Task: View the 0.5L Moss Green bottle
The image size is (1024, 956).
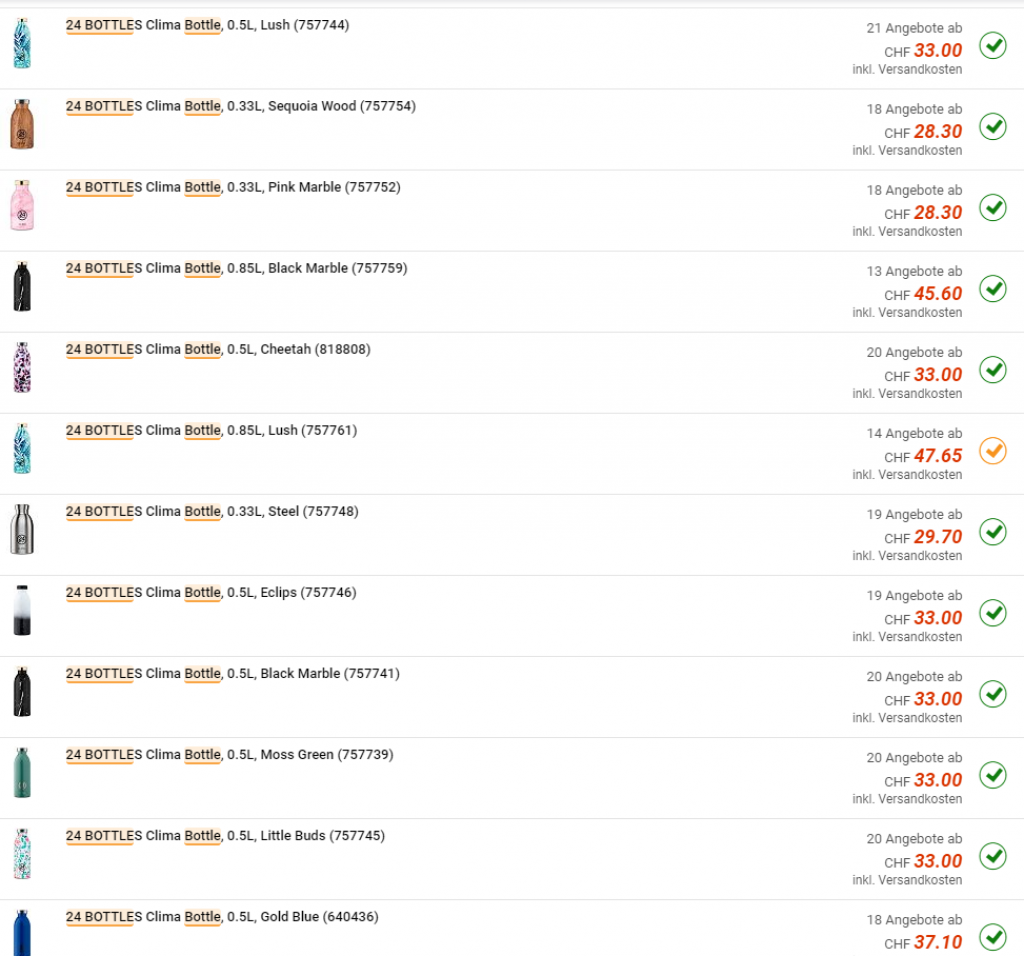Action: 229,754
